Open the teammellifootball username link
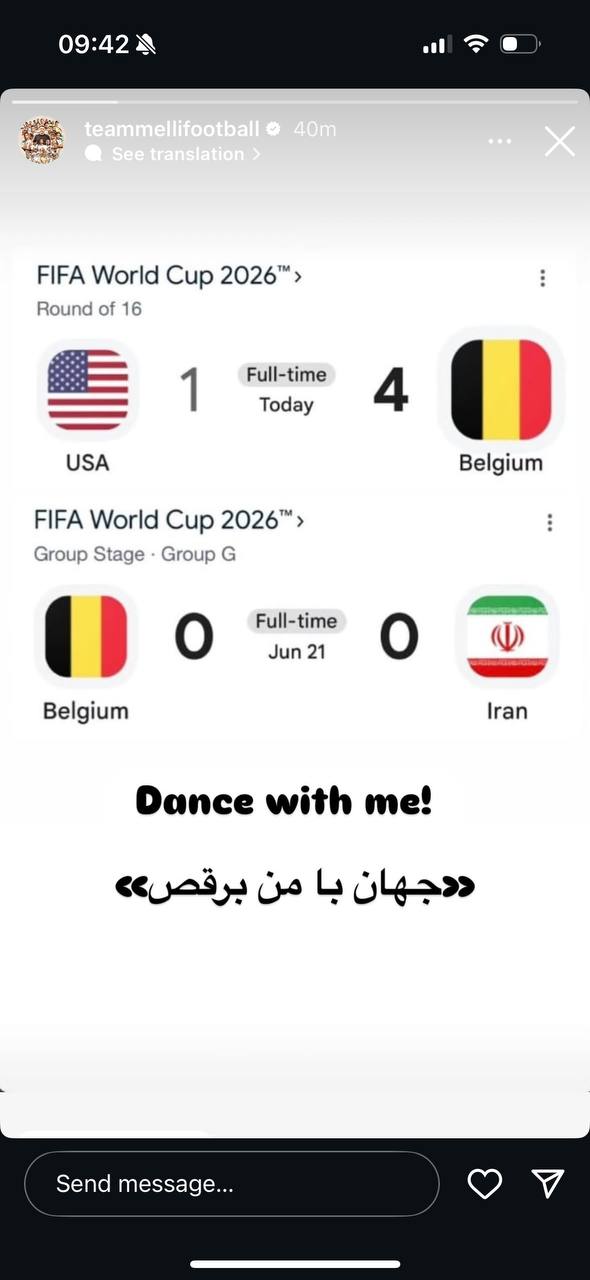The height and width of the screenshot is (1280, 590). [x=172, y=129]
